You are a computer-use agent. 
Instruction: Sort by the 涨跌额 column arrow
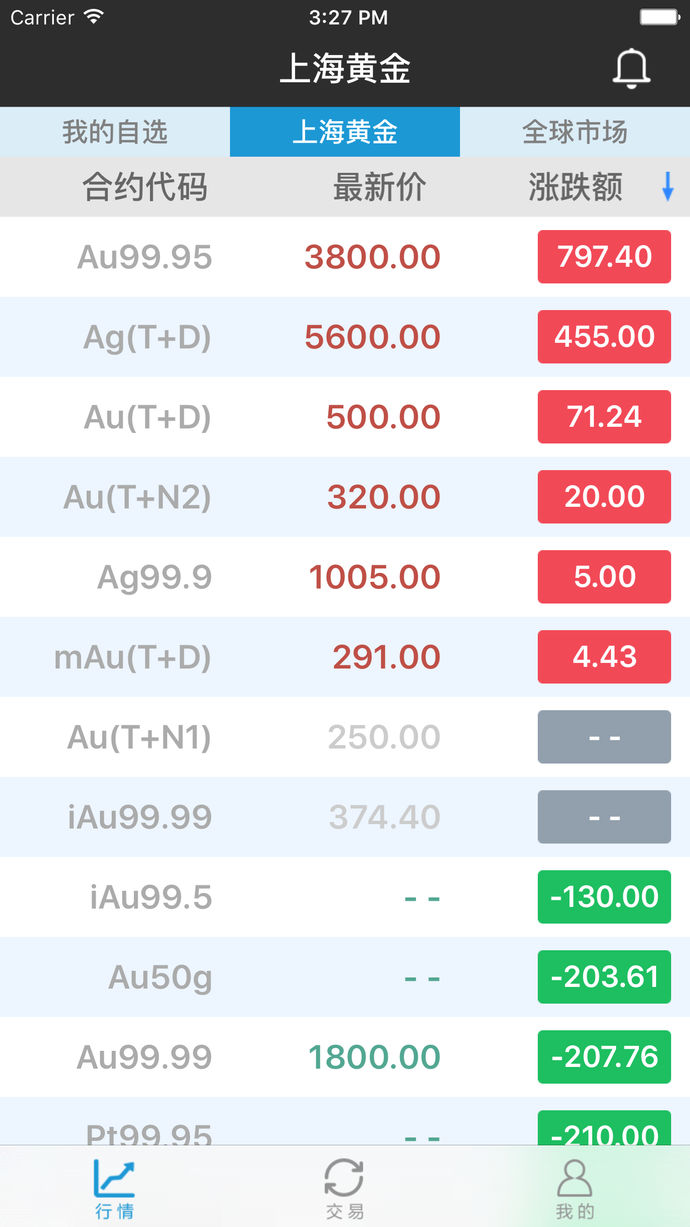[x=668, y=187]
